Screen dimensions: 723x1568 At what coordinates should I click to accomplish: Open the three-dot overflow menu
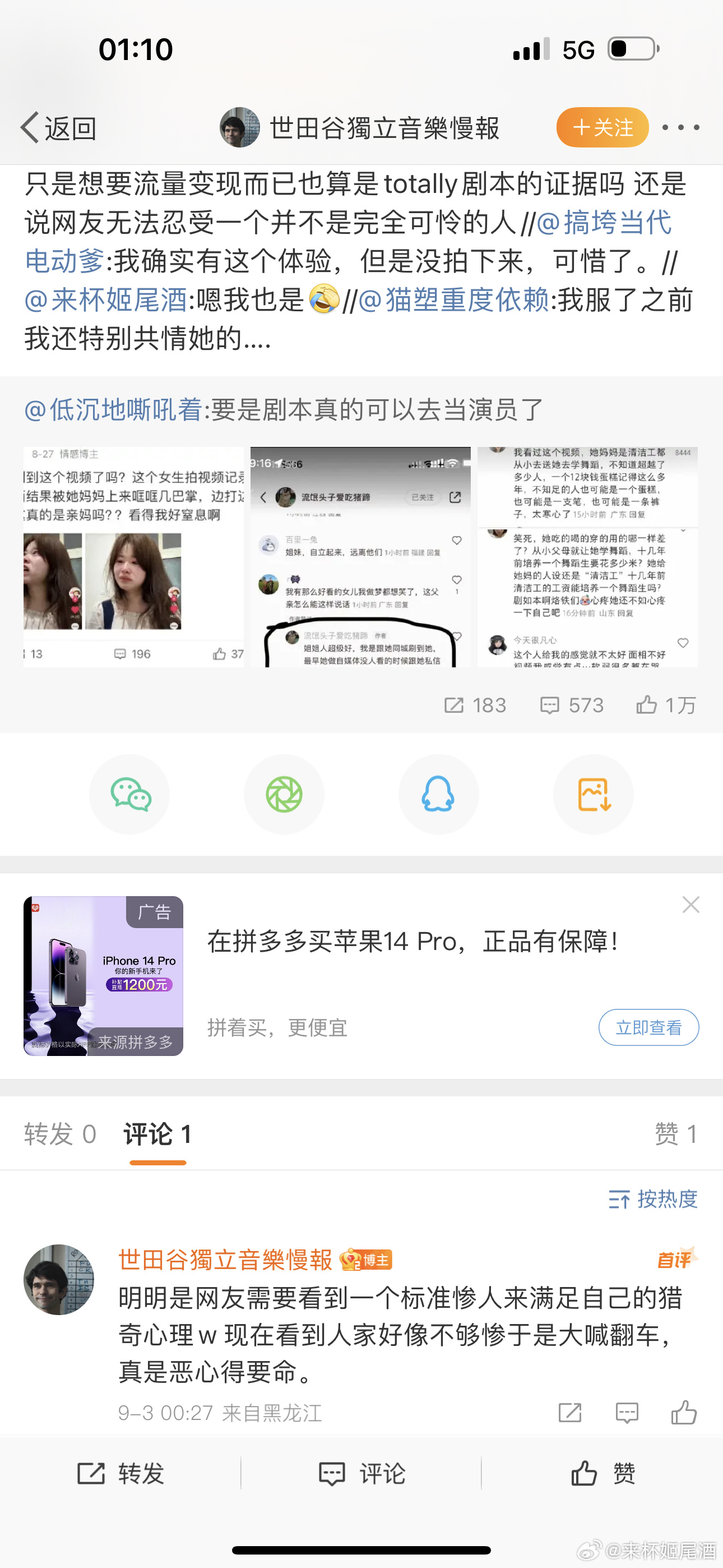[x=680, y=128]
